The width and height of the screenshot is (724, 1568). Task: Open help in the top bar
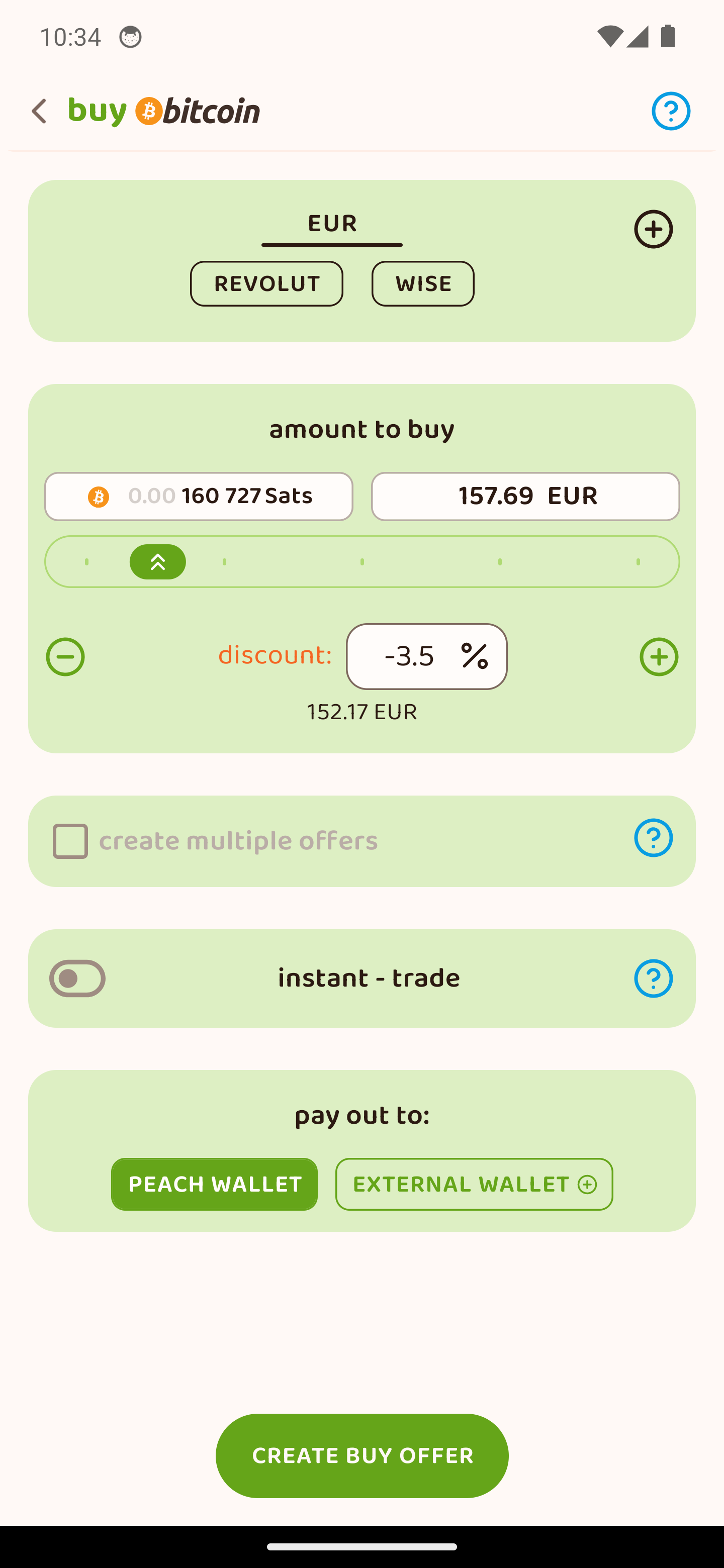tap(670, 112)
